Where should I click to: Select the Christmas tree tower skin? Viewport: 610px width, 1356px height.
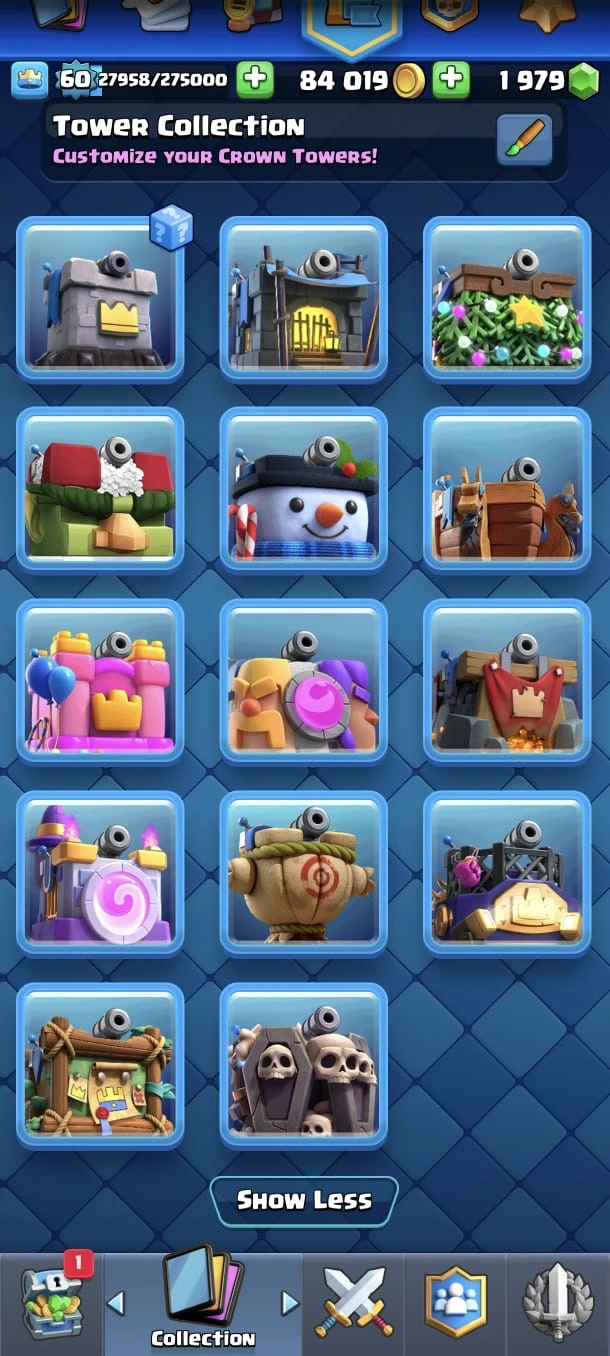pos(506,299)
